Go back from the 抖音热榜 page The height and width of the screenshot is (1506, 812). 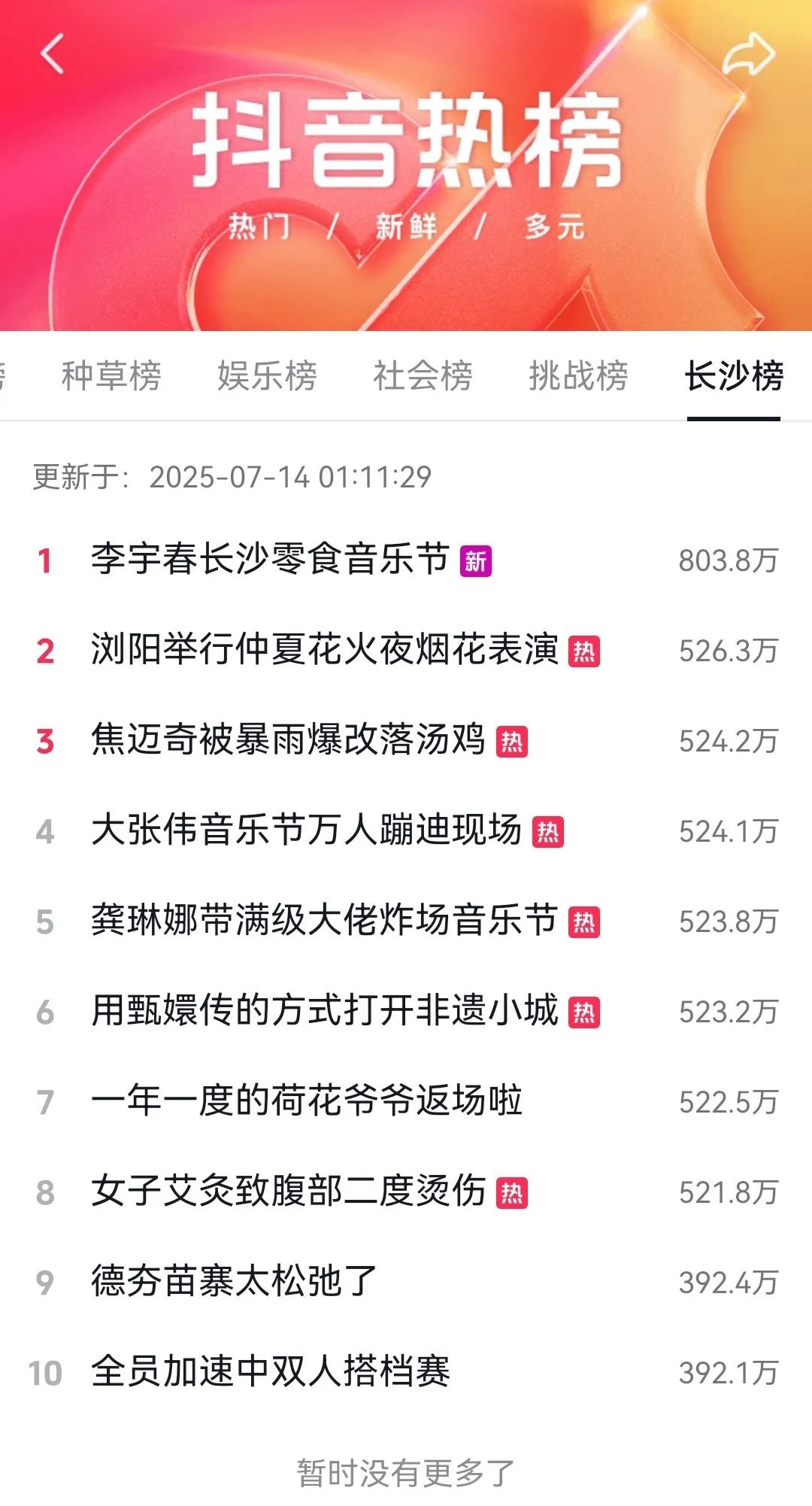click(x=53, y=54)
